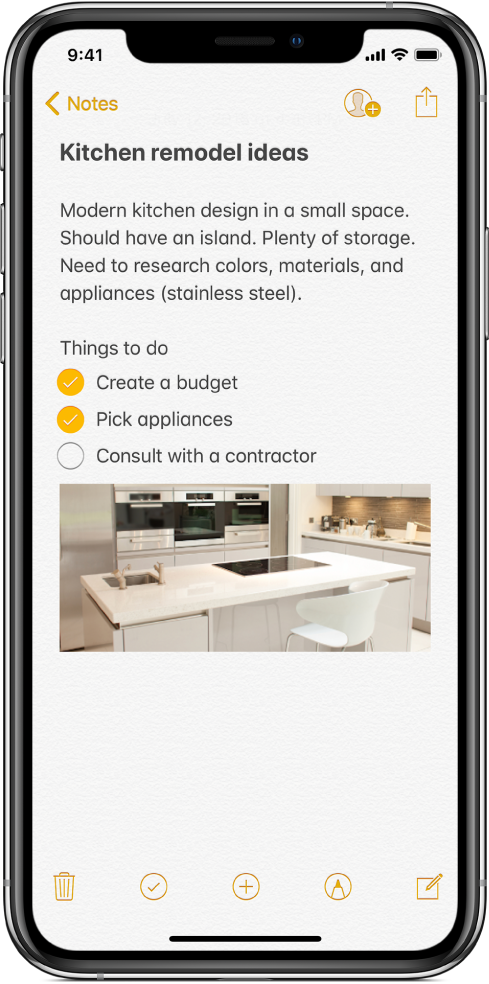Viewport: 489px width, 984px height.
Task: Compose a new note
Action: point(430,886)
